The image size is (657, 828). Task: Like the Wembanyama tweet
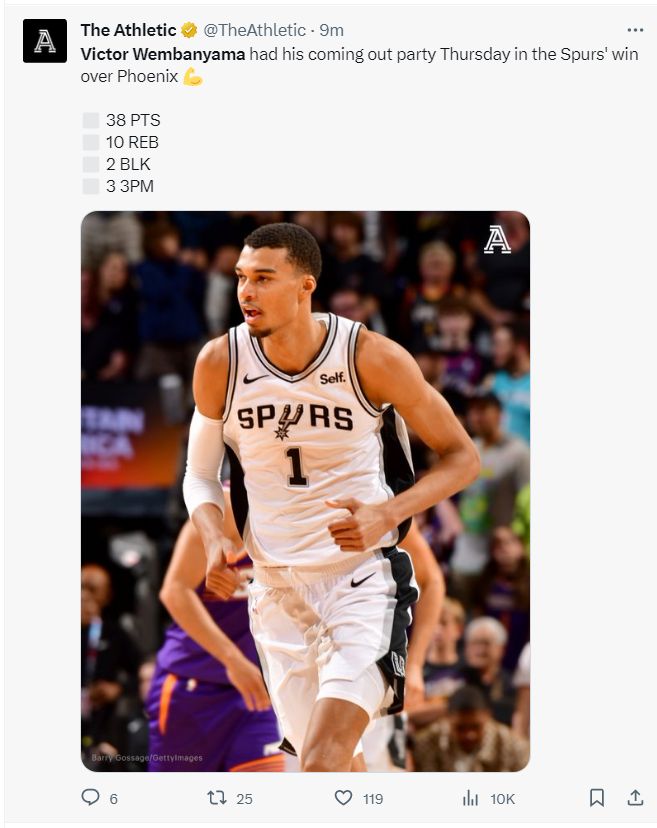[344, 798]
